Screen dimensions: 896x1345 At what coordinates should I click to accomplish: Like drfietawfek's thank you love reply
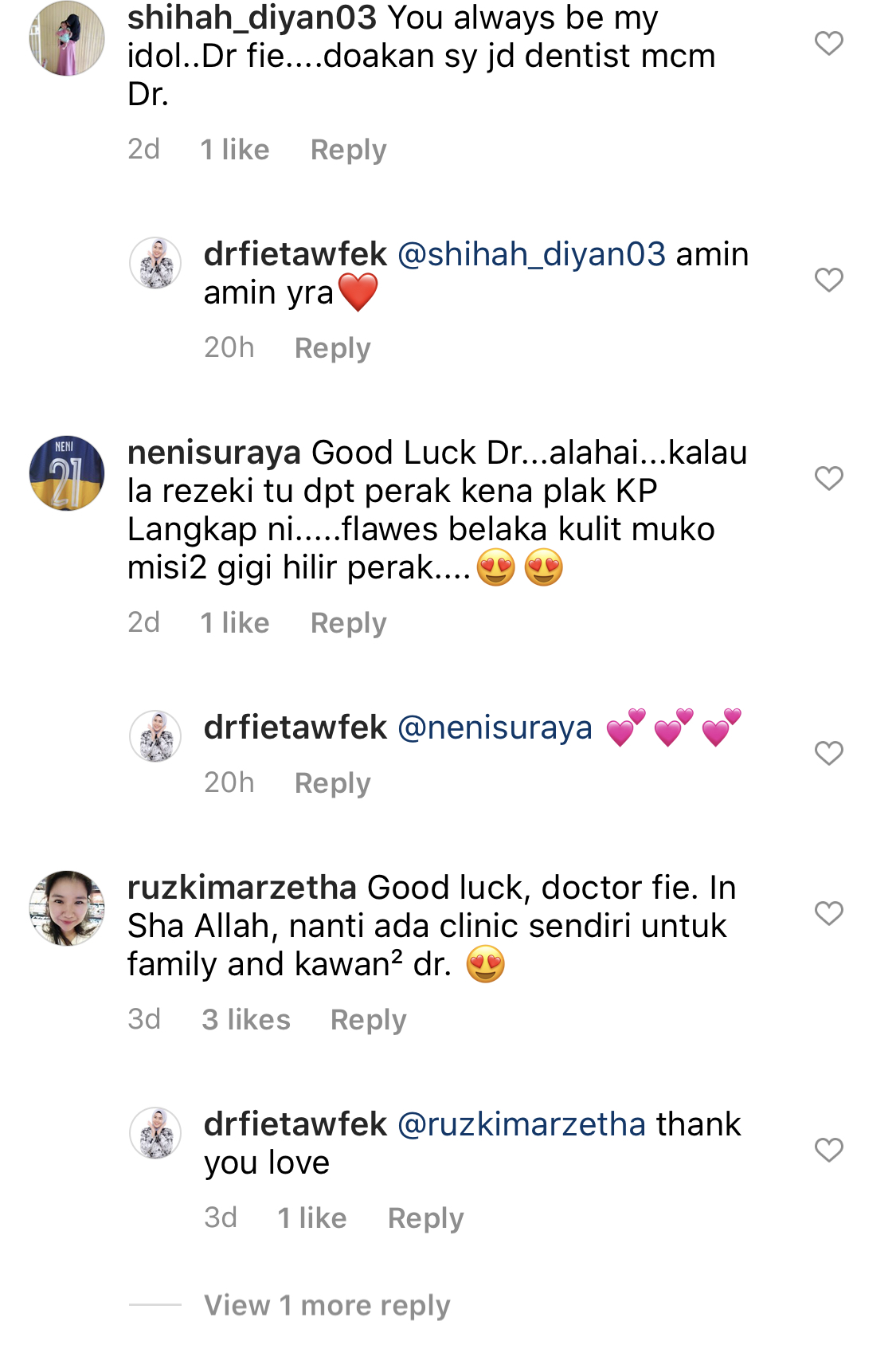[x=828, y=1150]
